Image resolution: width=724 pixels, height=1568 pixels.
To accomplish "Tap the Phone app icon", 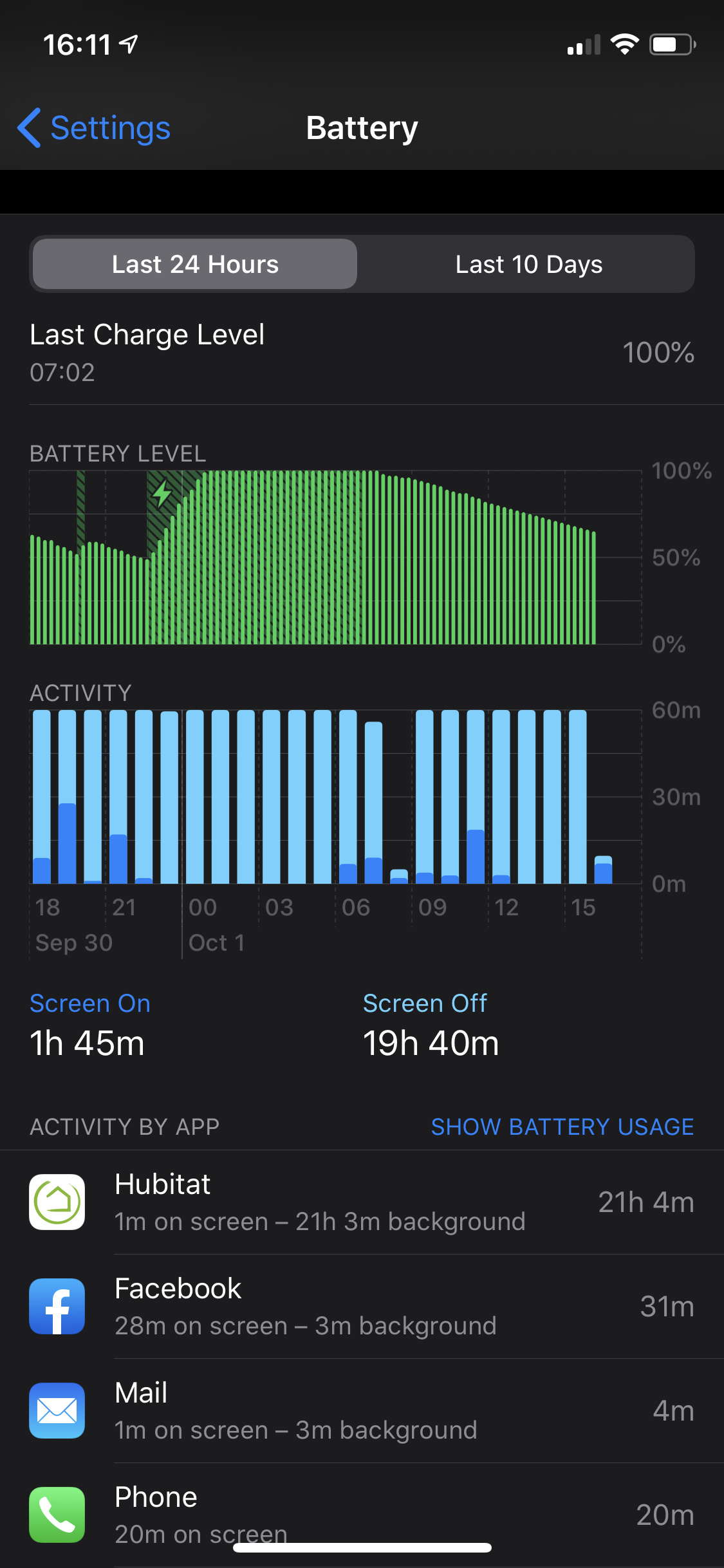I will [x=57, y=1516].
